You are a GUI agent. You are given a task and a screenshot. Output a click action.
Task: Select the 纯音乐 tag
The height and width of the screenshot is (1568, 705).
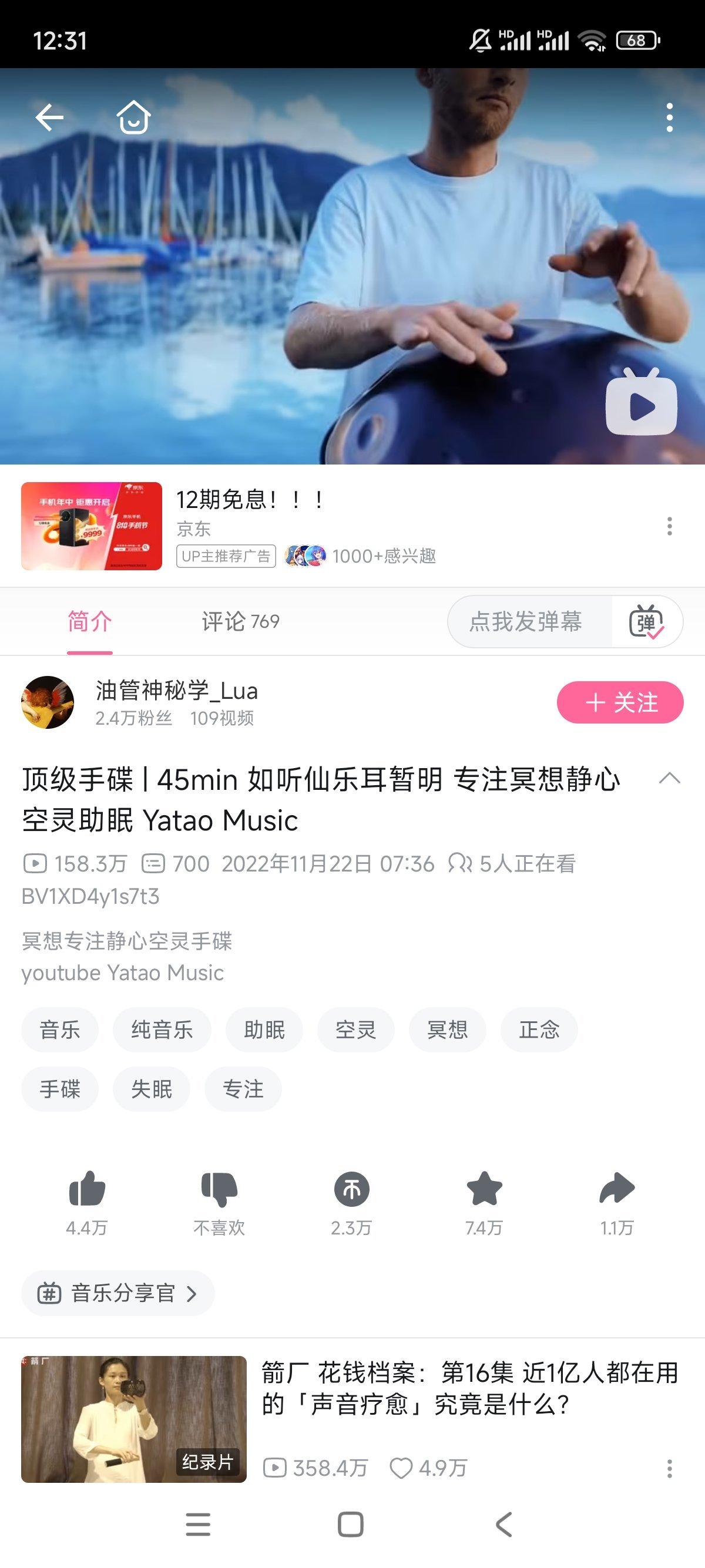pos(162,1030)
